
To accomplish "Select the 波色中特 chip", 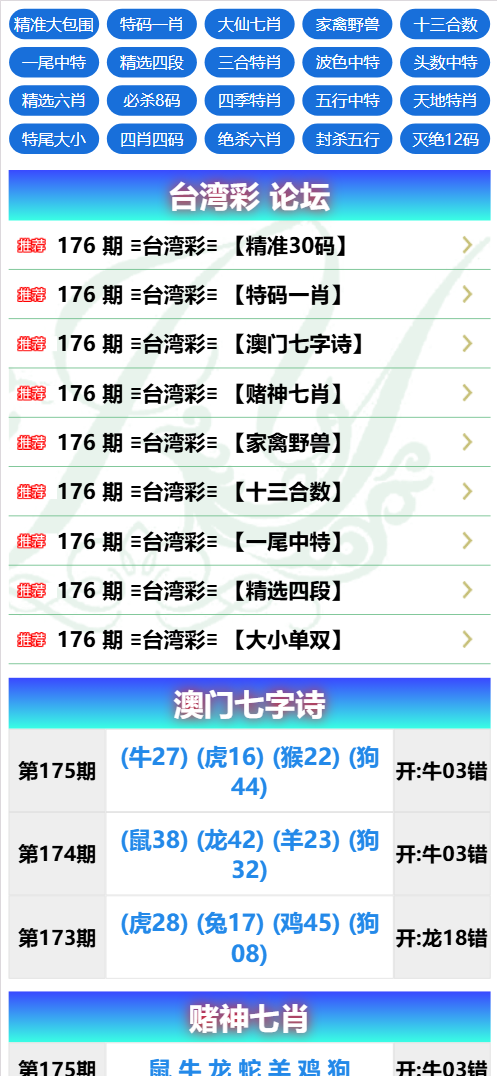I will point(347,63).
